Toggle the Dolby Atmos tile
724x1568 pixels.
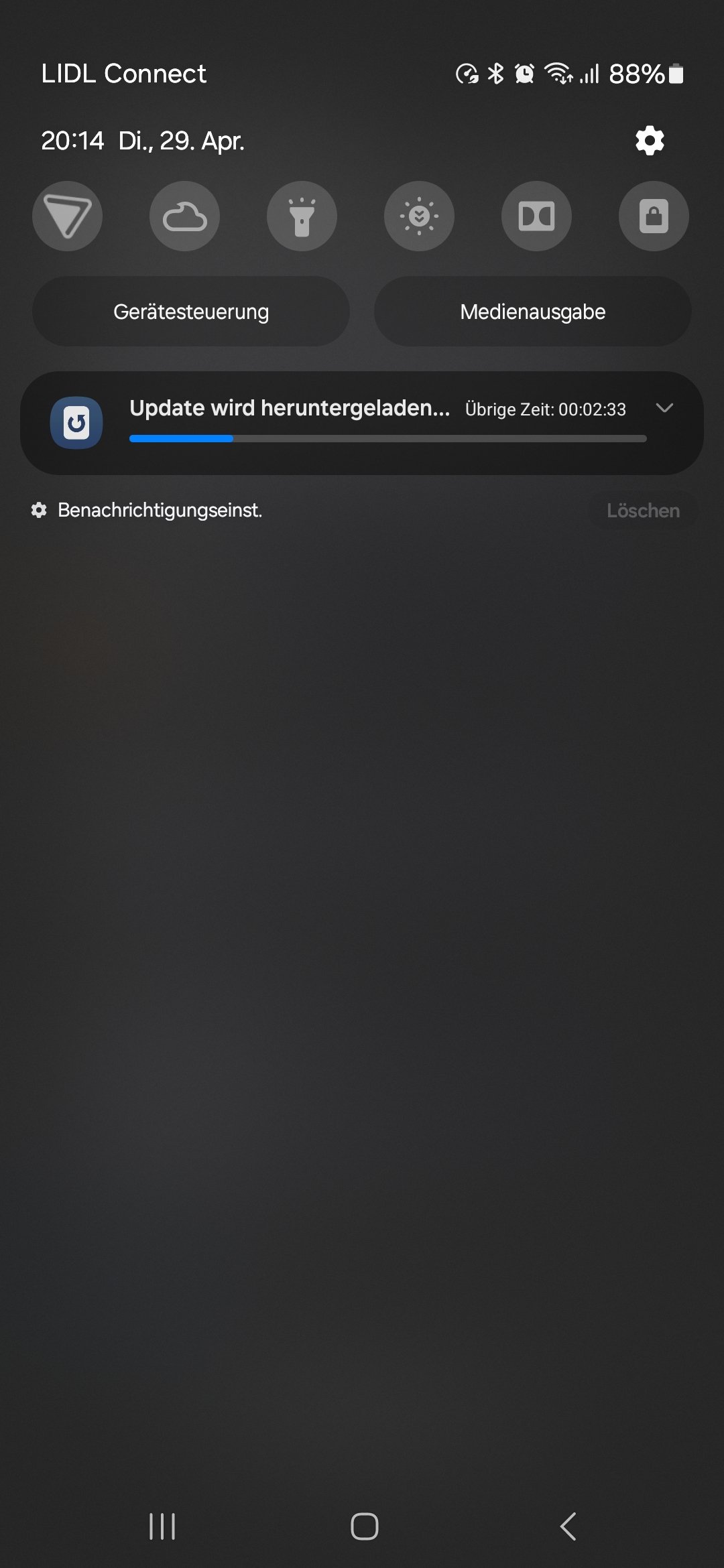536,216
